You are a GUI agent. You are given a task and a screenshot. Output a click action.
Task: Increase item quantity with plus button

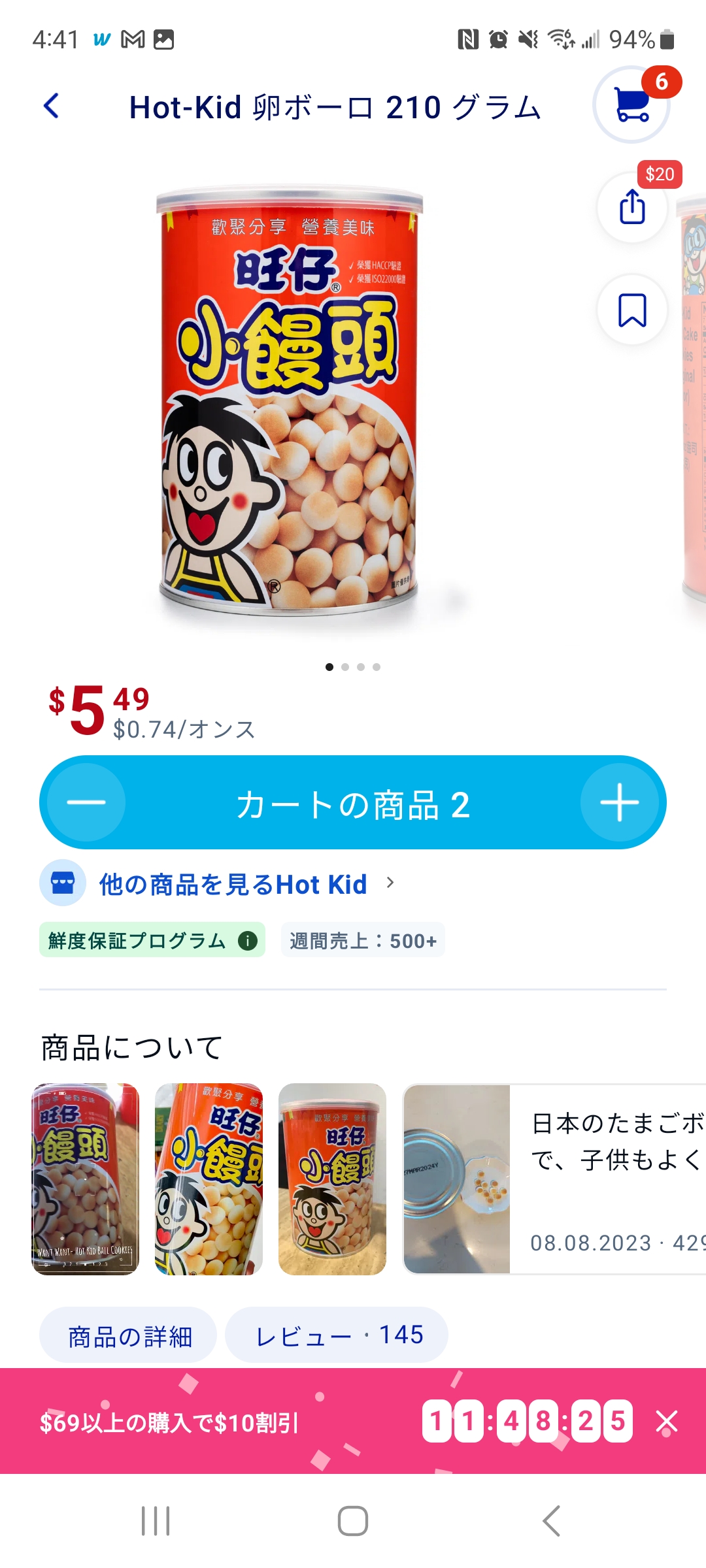pyautogui.click(x=620, y=802)
